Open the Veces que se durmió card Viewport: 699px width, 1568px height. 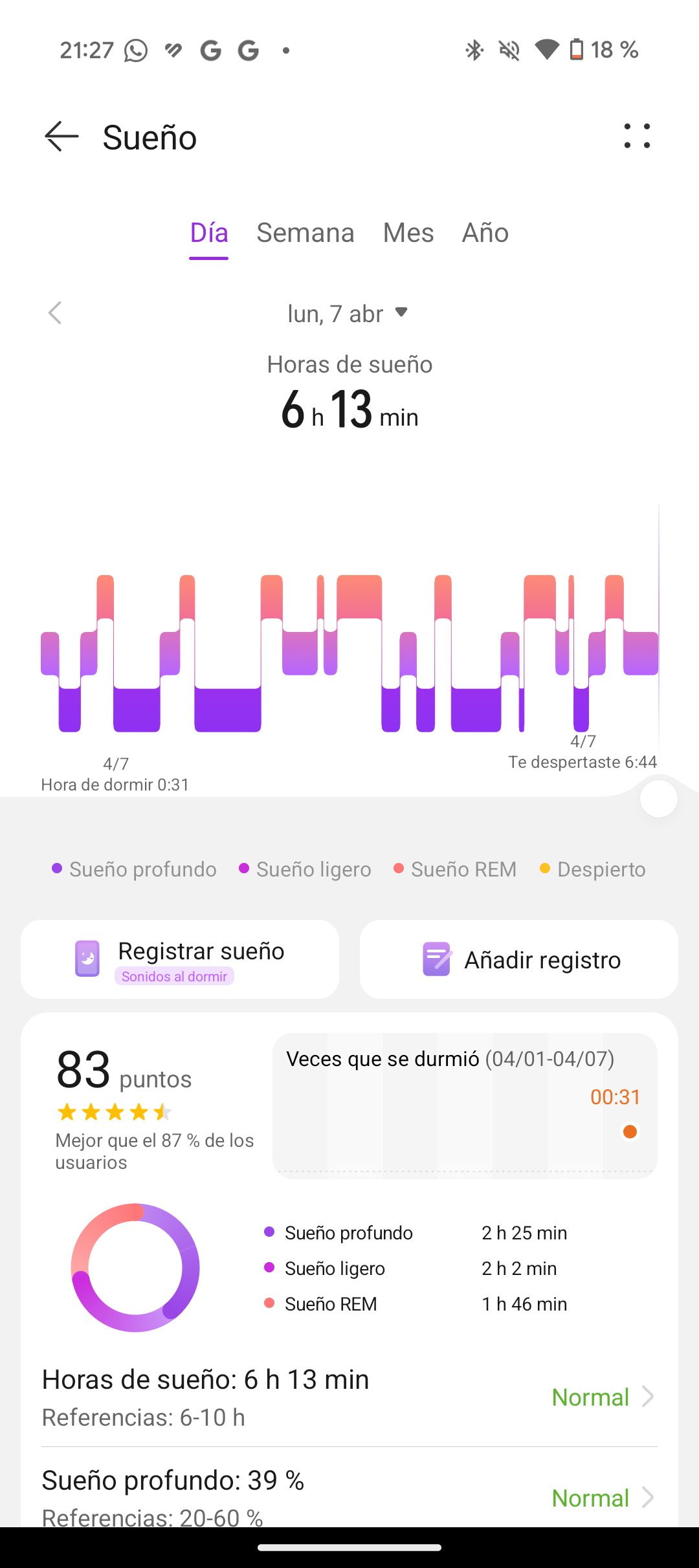(x=465, y=1105)
